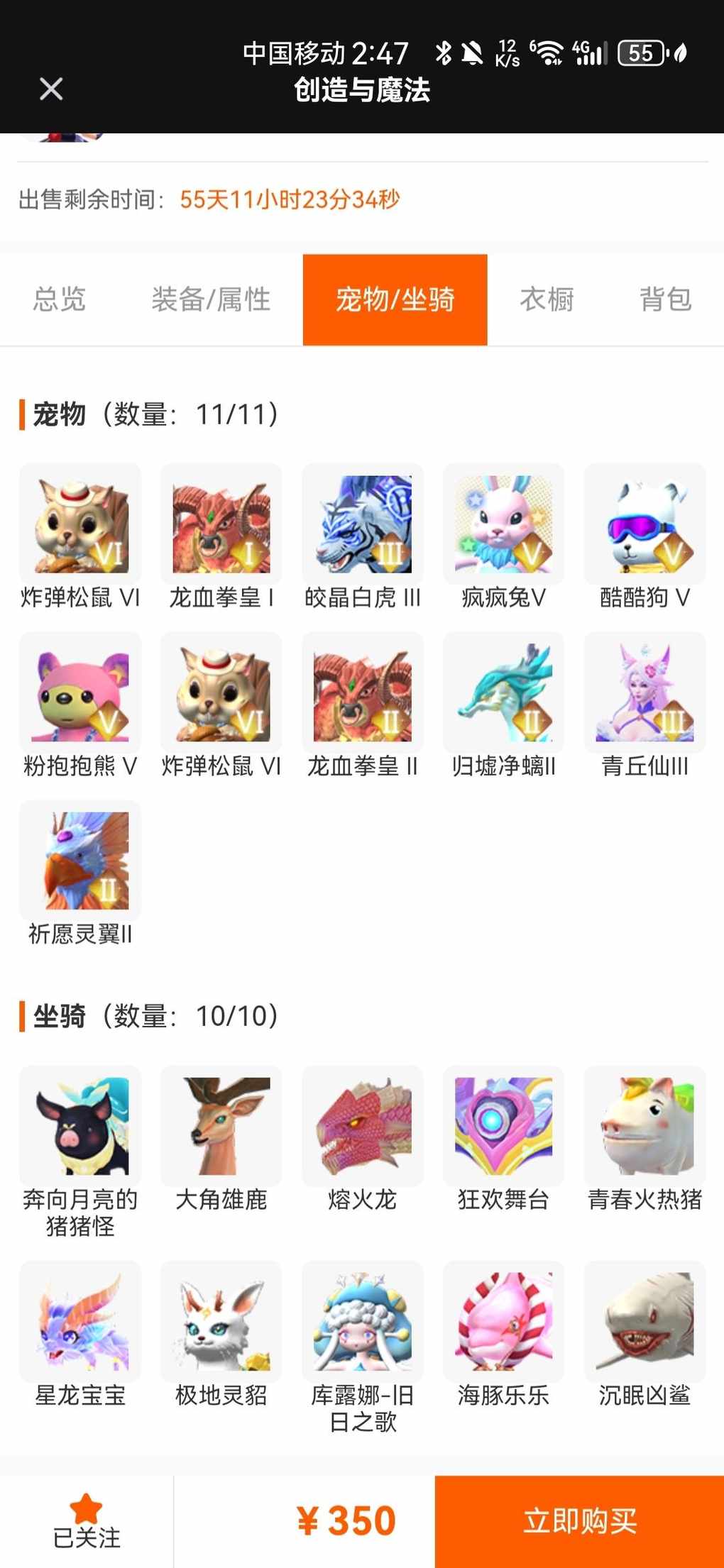
Task: Open the 背包 tab
Action: 665,299
